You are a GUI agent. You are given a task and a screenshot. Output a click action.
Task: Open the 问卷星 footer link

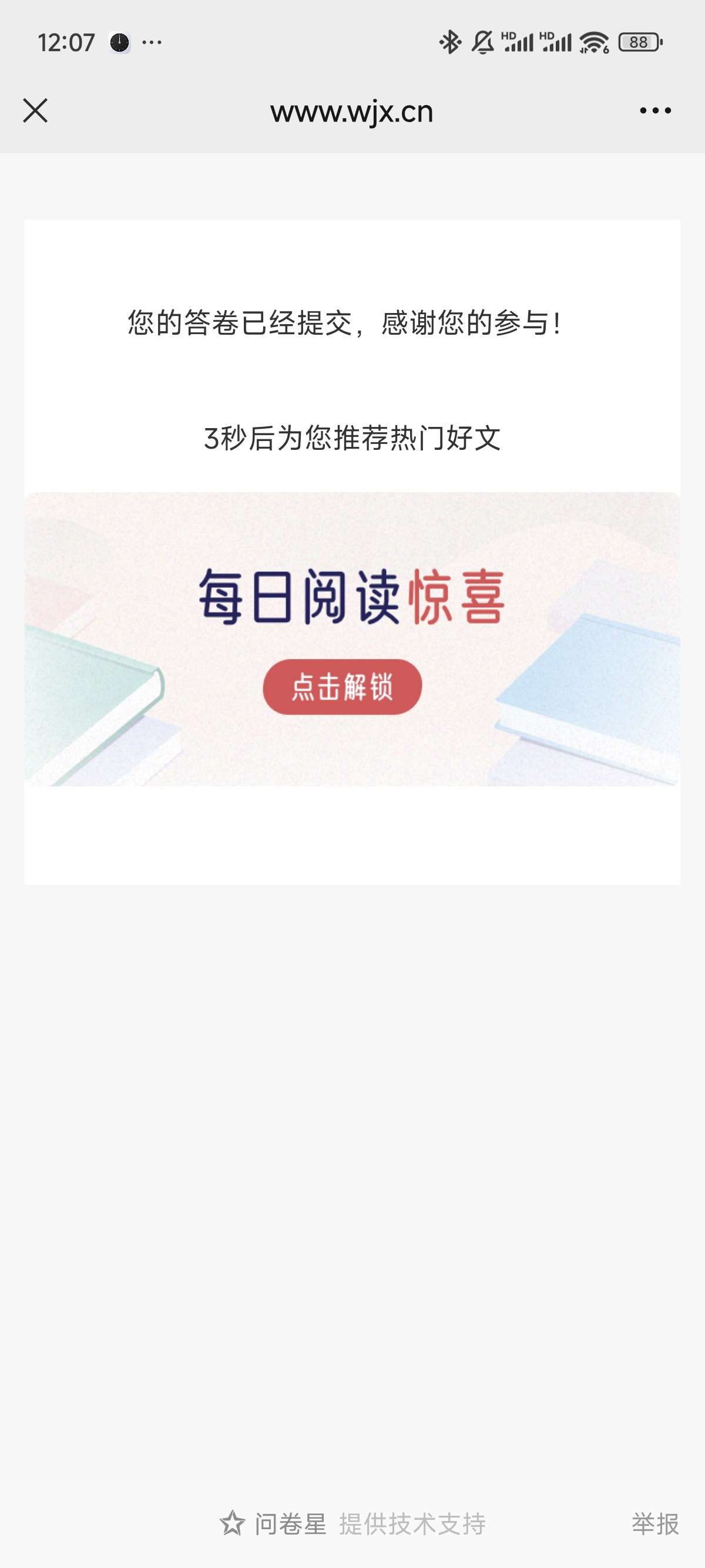pyautogui.click(x=274, y=1523)
